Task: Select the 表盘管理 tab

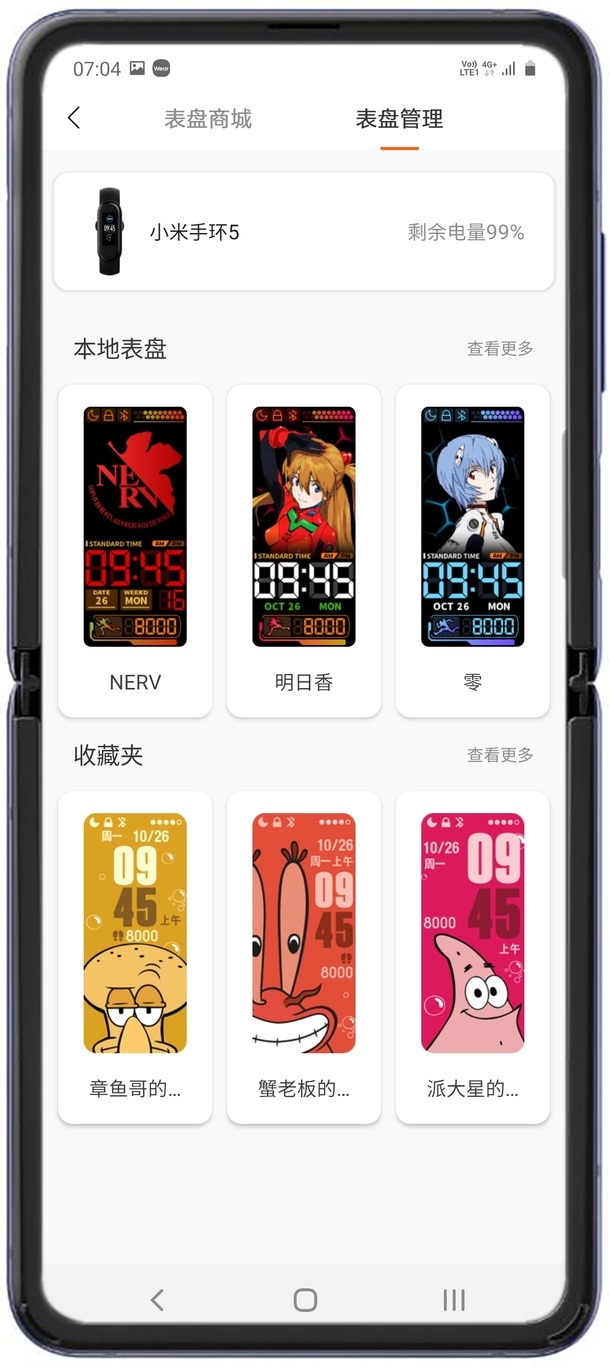Action: (399, 119)
